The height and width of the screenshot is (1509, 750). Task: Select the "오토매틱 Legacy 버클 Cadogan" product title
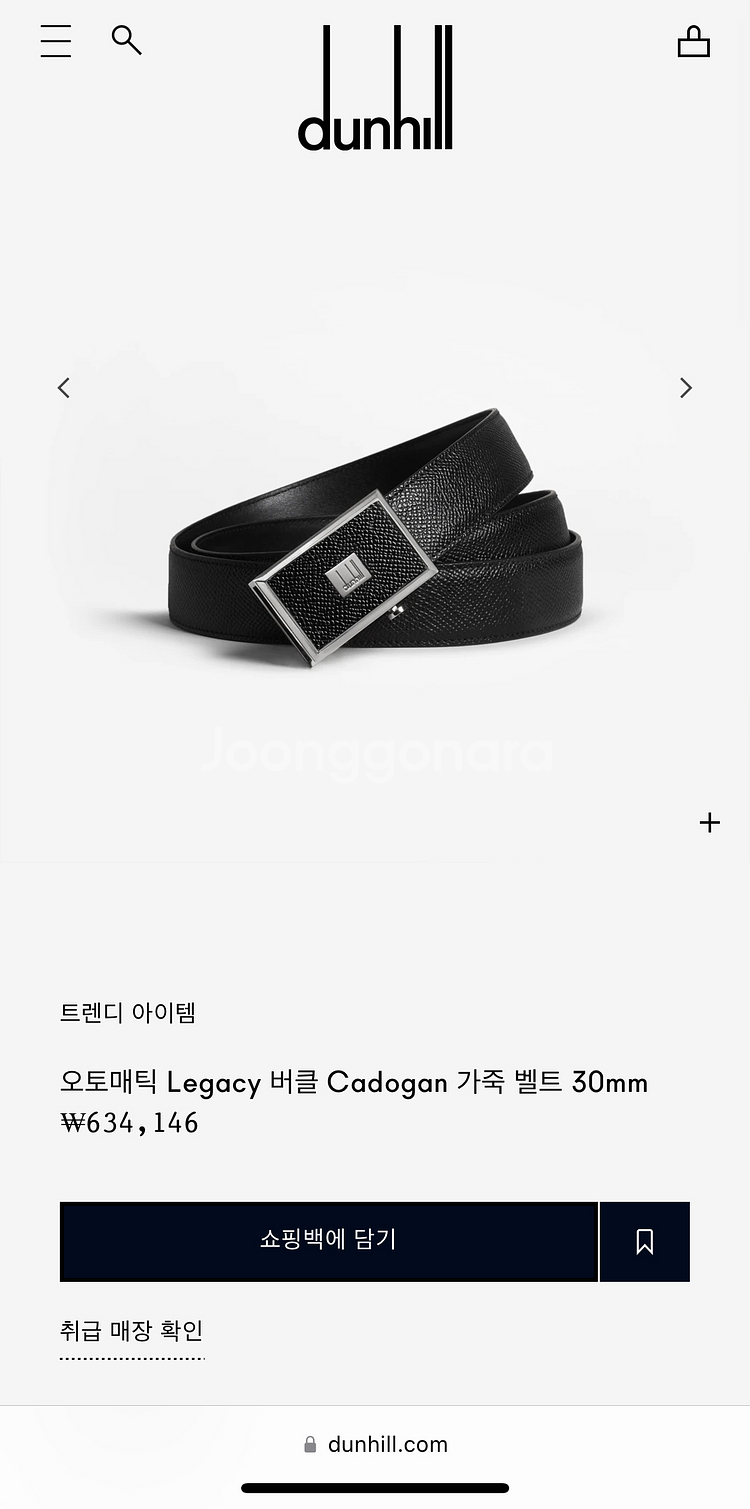tap(352, 1082)
